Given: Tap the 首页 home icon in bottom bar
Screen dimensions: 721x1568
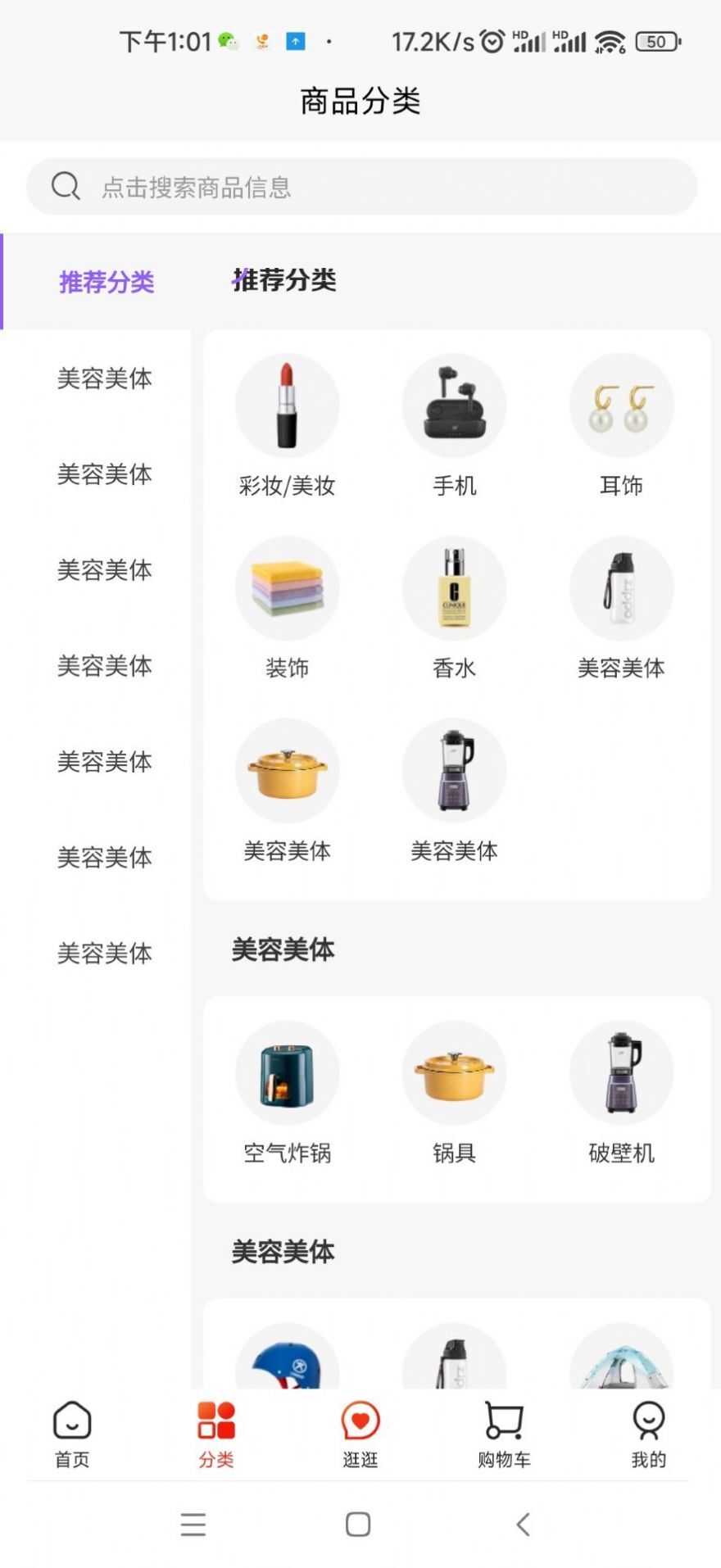Looking at the screenshot, I should 71,1431.
